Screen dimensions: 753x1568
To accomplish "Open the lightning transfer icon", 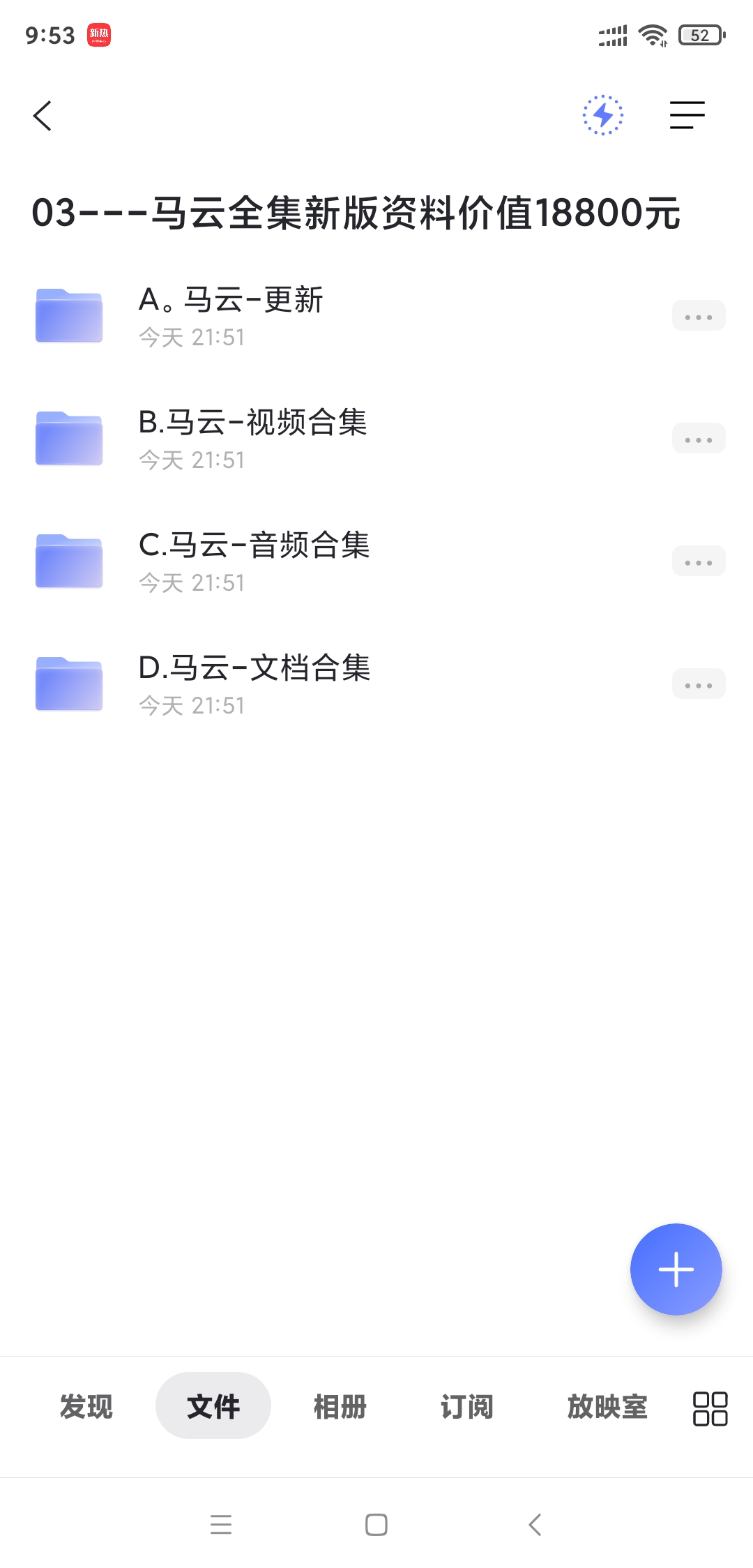I will click(x=603, y=115).
